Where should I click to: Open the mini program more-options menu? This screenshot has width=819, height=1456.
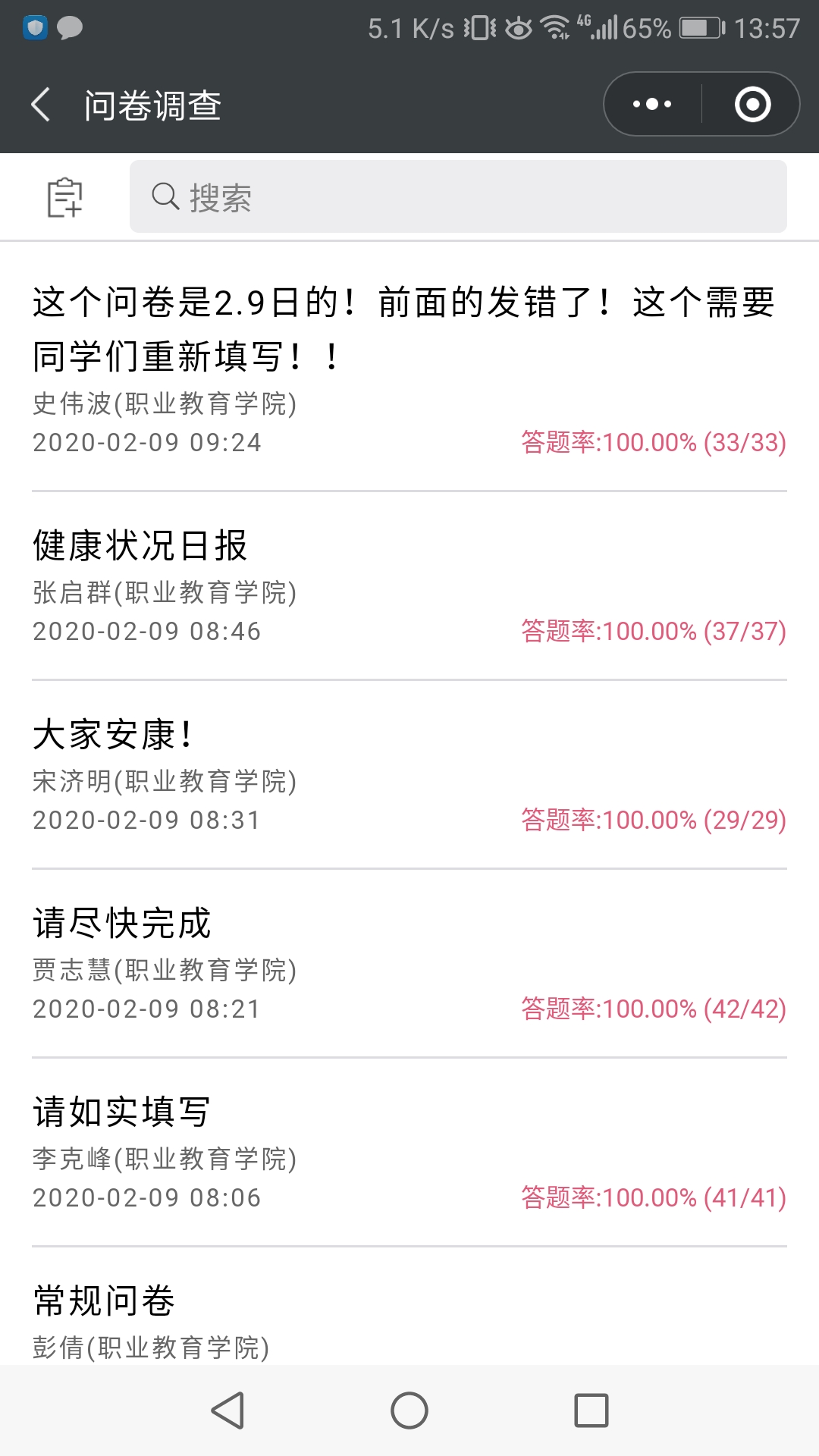click(652, 105)
